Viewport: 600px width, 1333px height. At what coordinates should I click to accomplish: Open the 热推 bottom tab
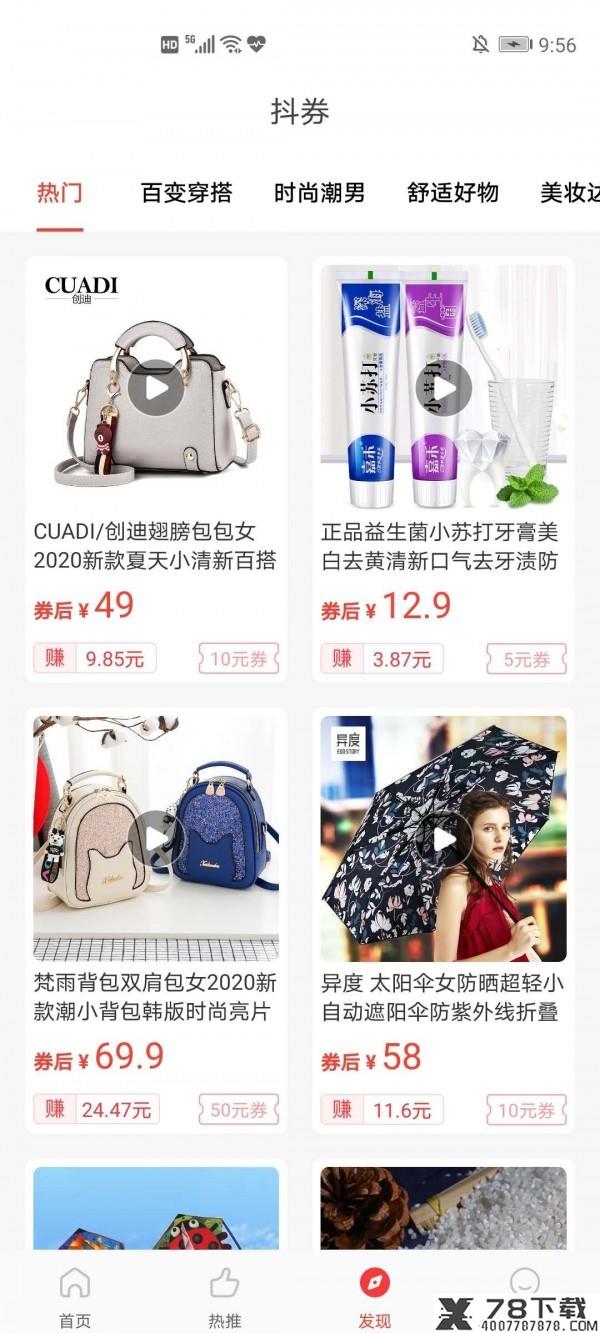tap(225, 1297)
